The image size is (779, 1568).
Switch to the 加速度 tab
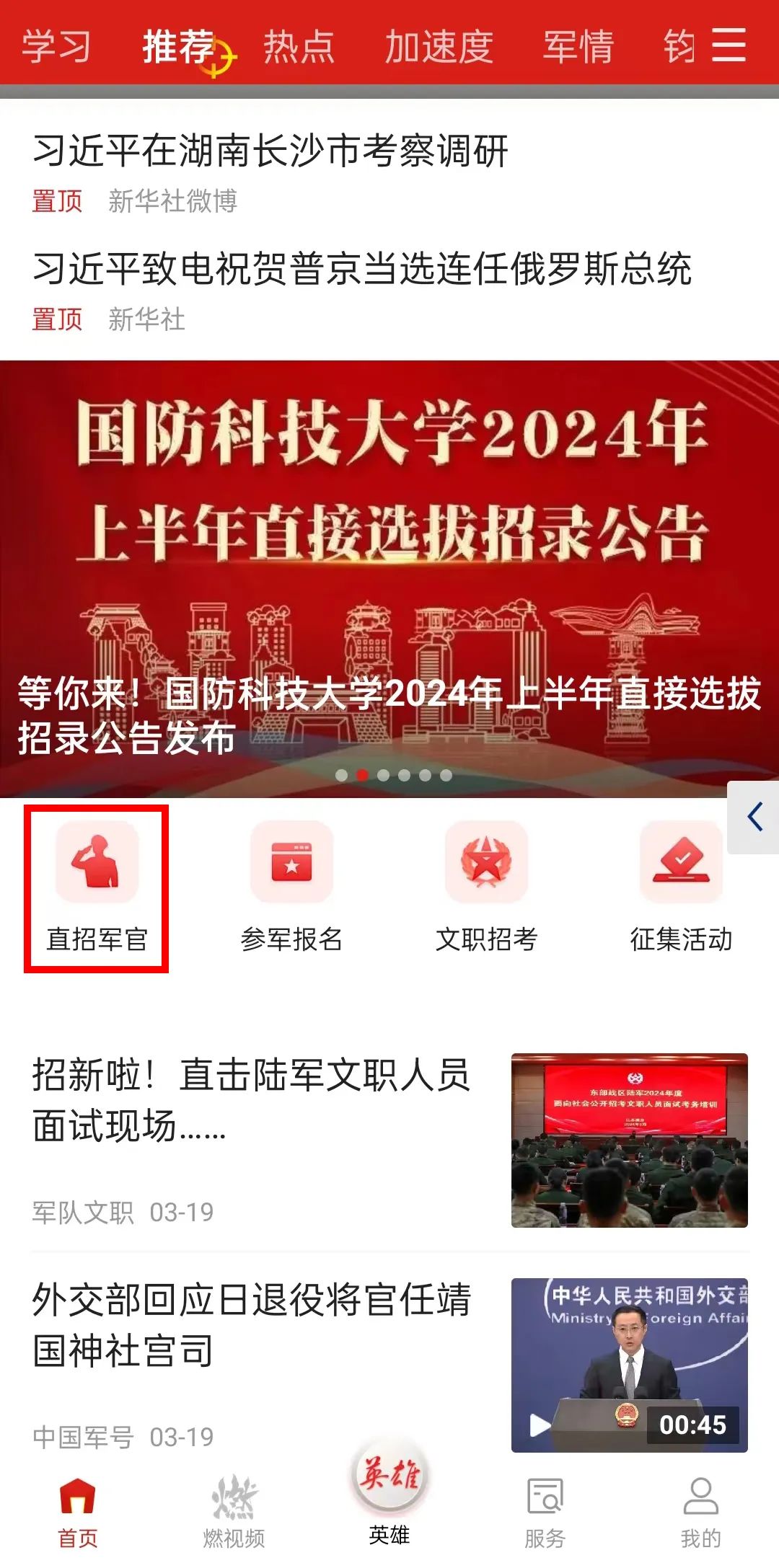pyautogui.click(x=439, y=47)
